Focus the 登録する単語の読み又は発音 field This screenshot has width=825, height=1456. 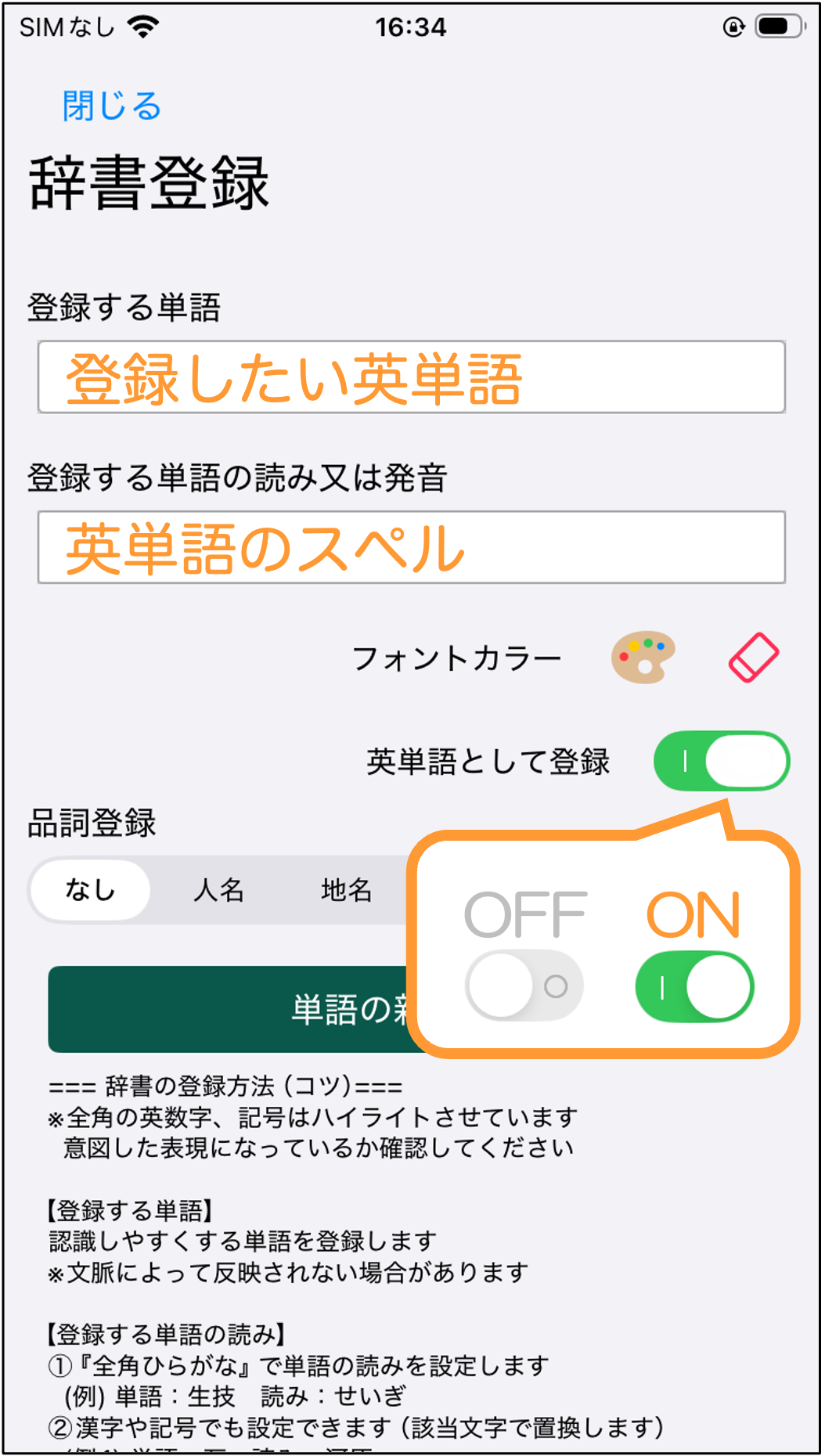(412, 547)
